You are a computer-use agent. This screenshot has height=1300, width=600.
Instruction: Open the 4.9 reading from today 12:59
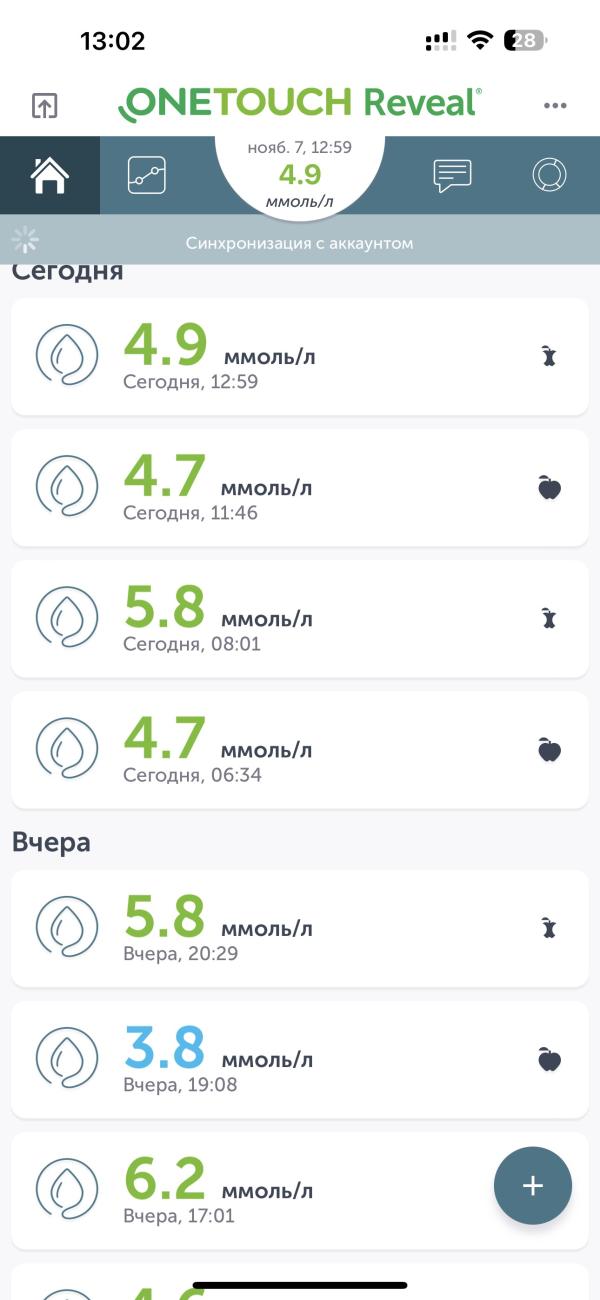click(300, 356)
